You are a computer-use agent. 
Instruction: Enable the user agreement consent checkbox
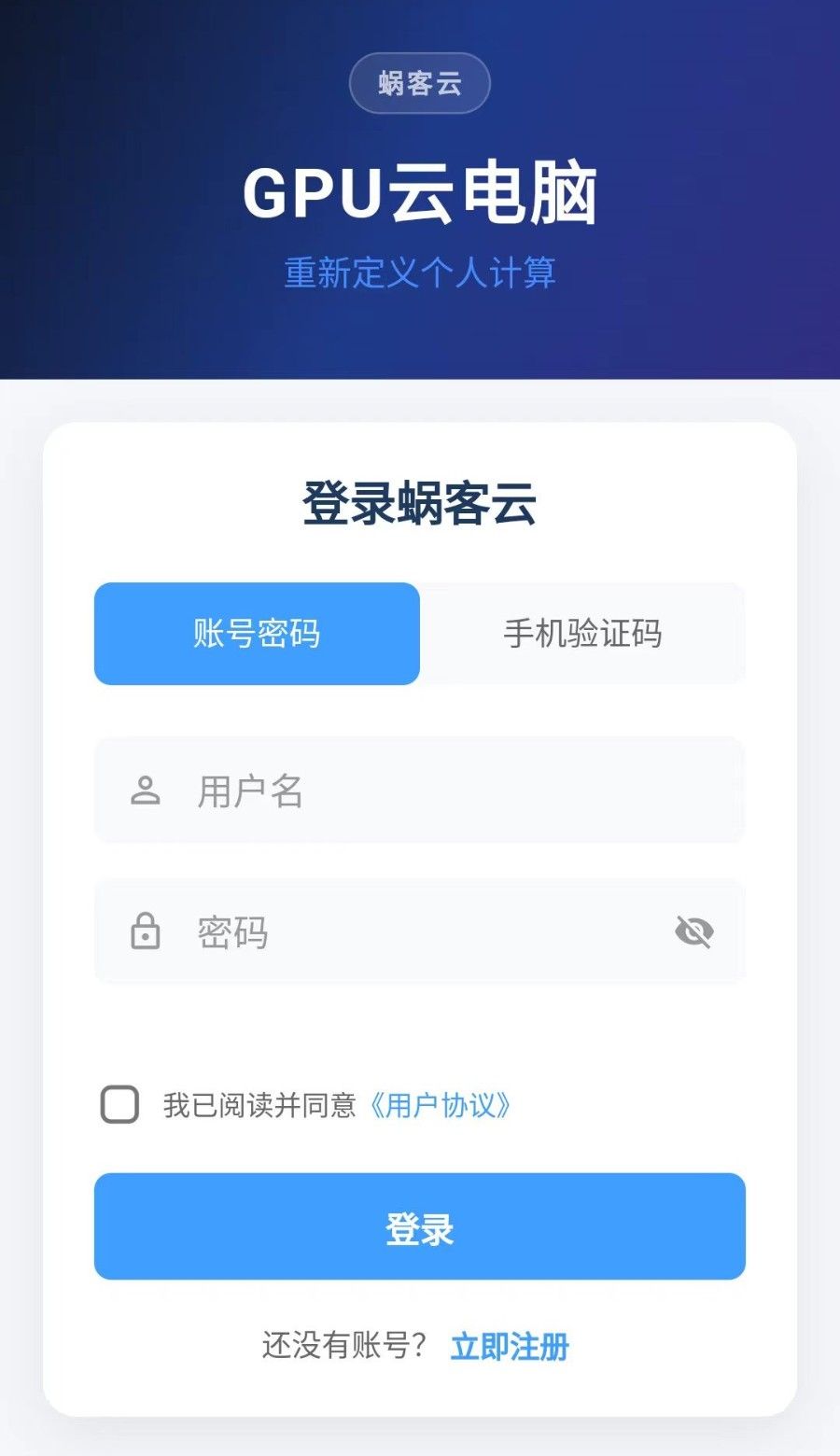(120, 1106)
